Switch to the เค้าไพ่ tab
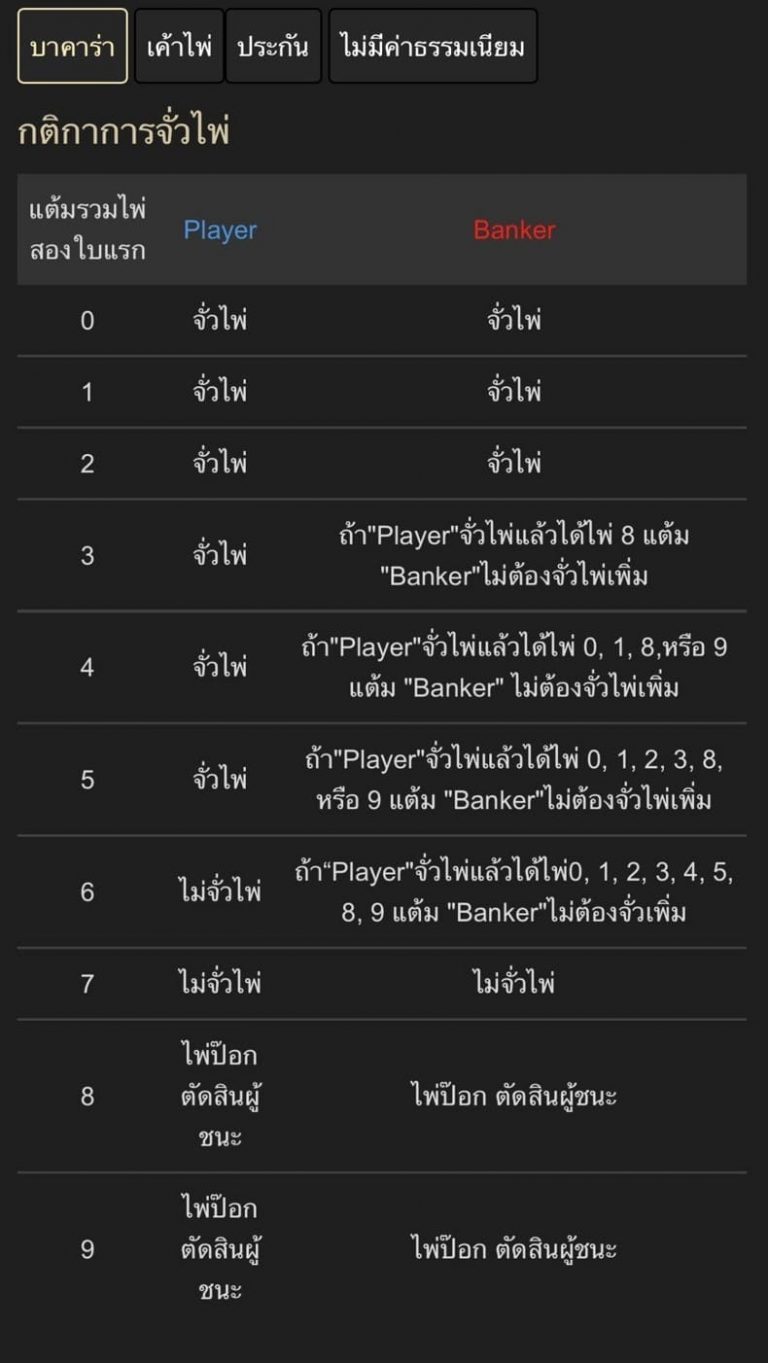Screen dimensions: 768x1363 179,46
